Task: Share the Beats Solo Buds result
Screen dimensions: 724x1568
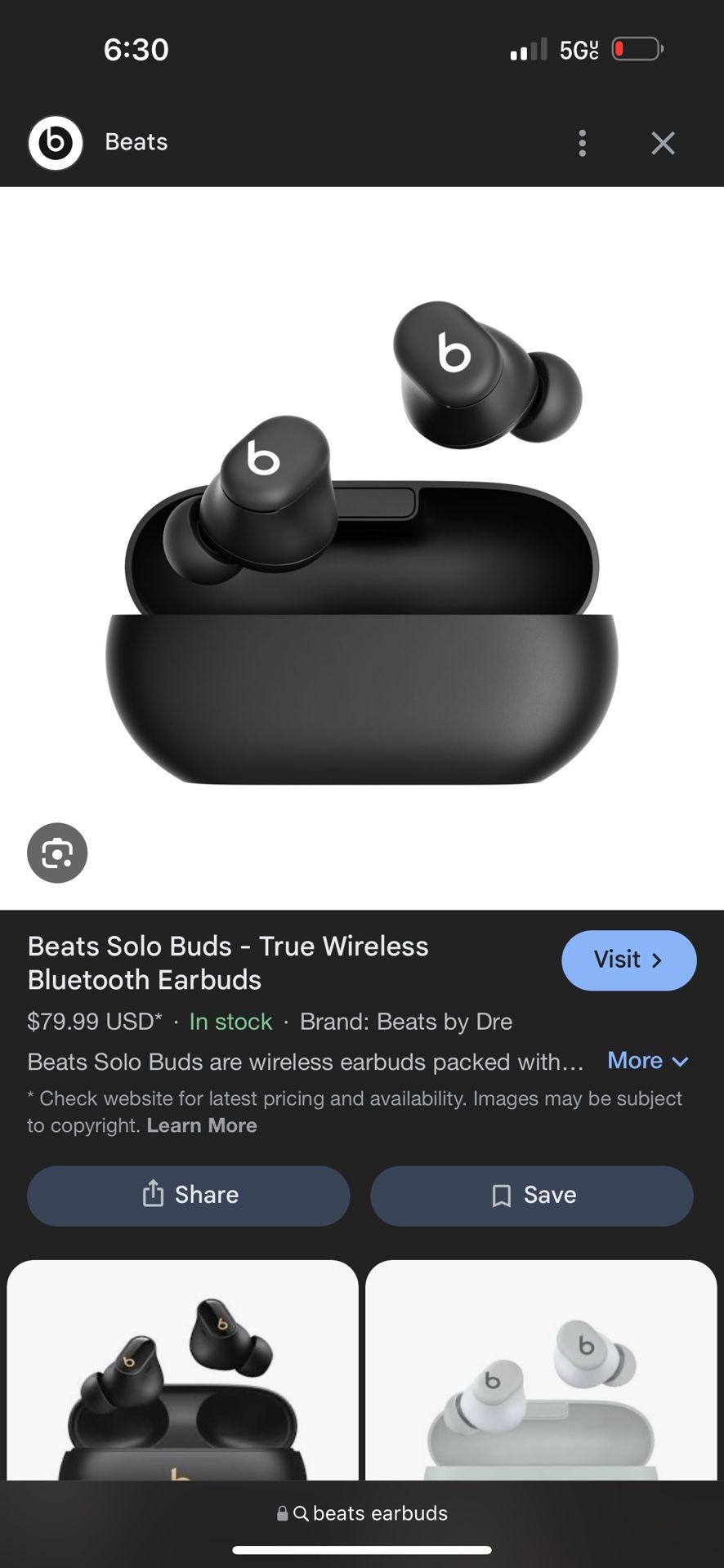Action: (x=189, y=1195)
